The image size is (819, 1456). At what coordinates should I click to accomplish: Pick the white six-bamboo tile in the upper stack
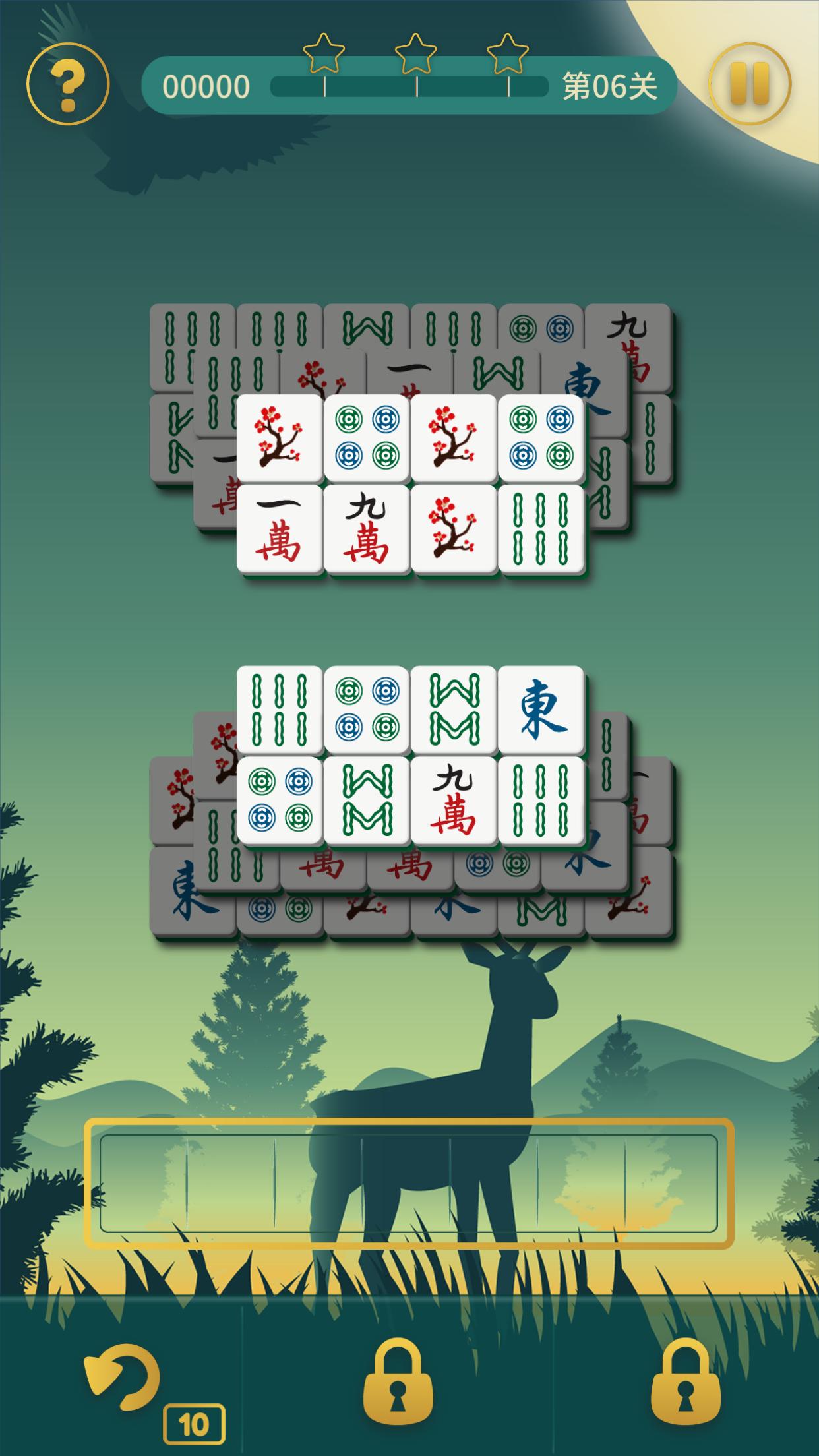(541, 529)
